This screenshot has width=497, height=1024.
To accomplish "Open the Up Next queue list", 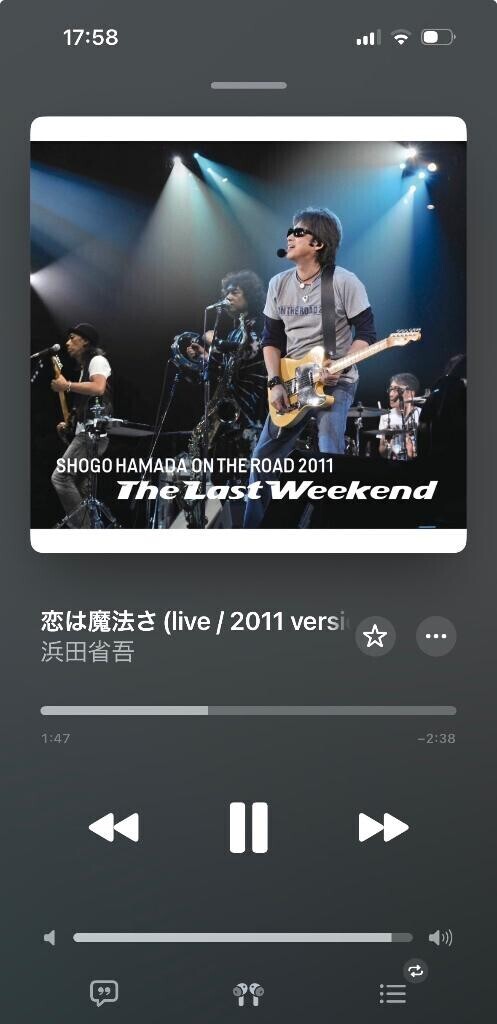I will coord(393,994).
